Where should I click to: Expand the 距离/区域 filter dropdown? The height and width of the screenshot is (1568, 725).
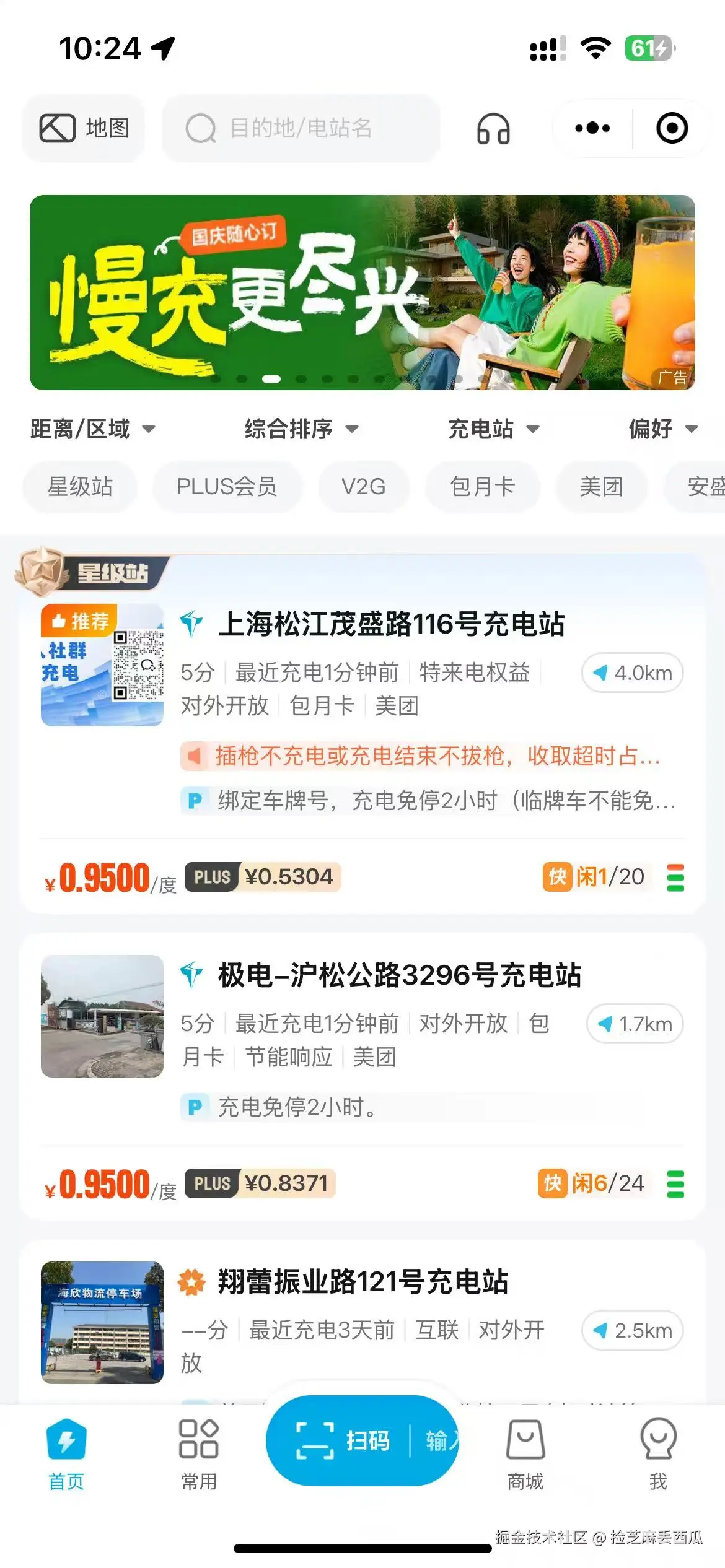92,429
